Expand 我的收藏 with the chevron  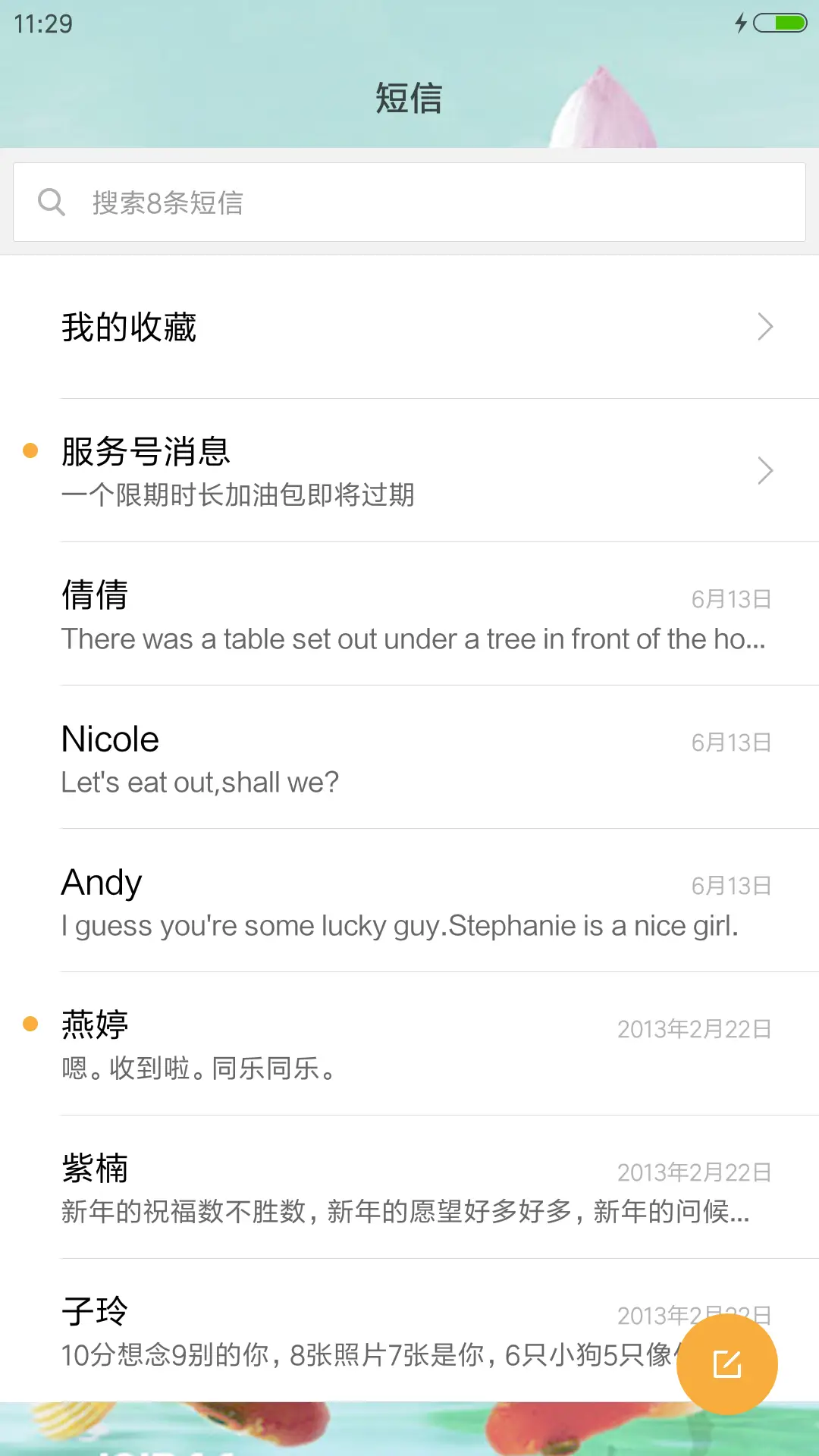pos(765,326)
